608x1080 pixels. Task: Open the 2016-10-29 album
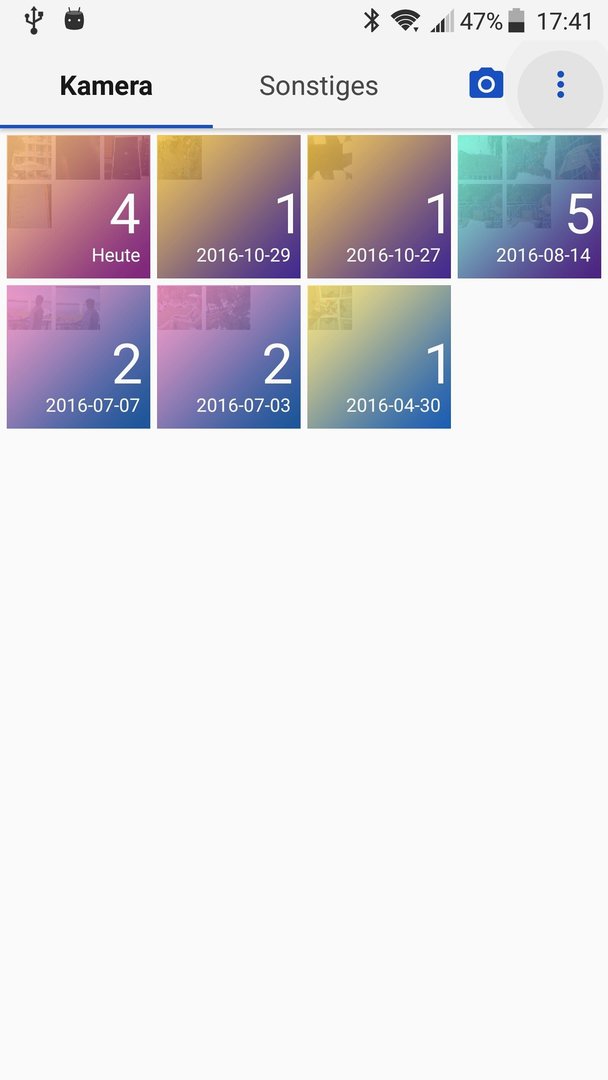click(229, 207)
